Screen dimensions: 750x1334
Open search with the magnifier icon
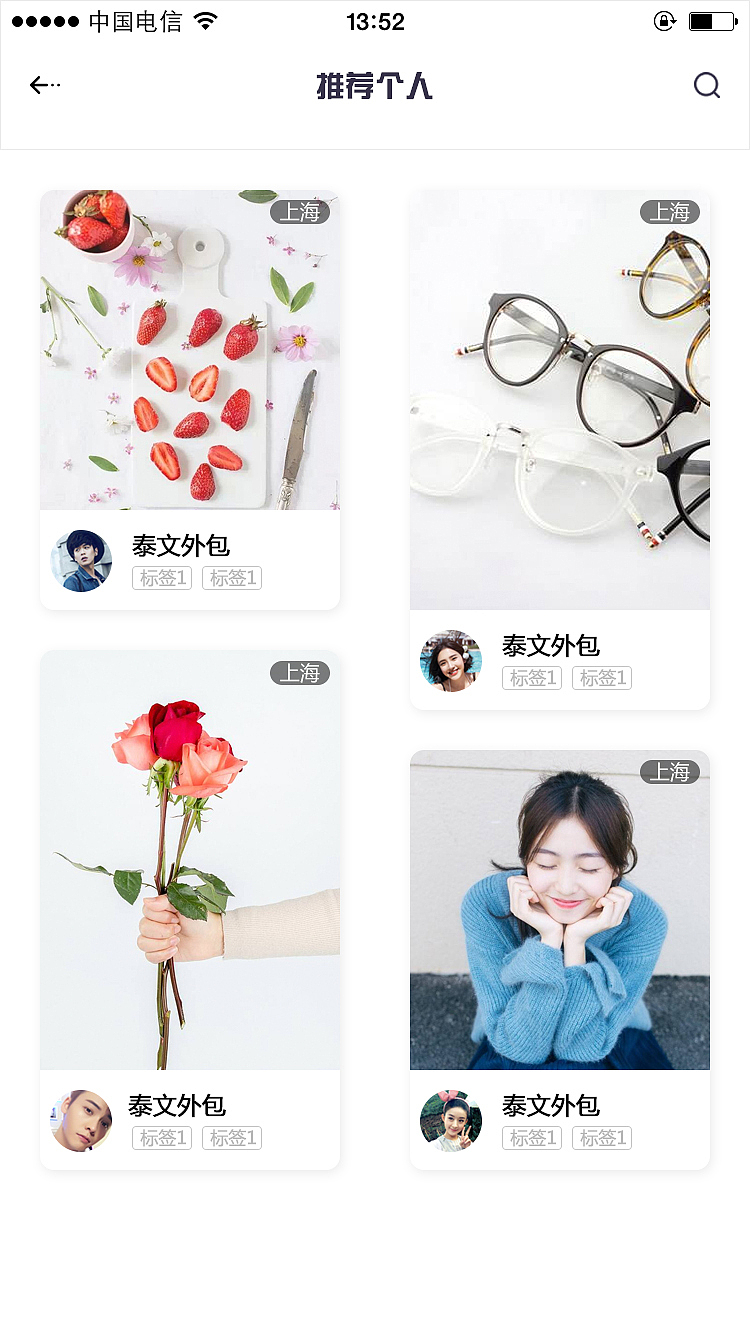tap(707, 86)
